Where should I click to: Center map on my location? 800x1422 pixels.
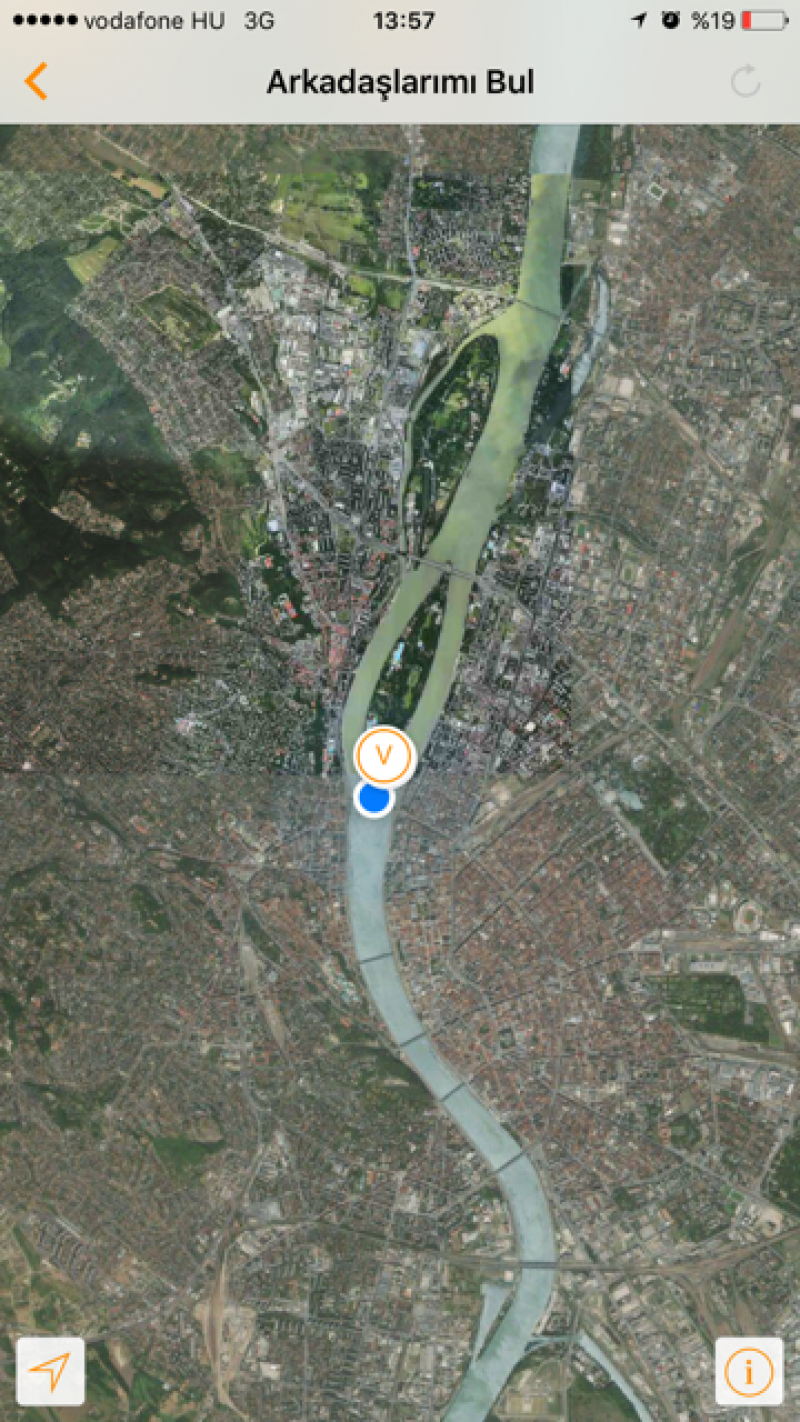(x=50, y=1371)
